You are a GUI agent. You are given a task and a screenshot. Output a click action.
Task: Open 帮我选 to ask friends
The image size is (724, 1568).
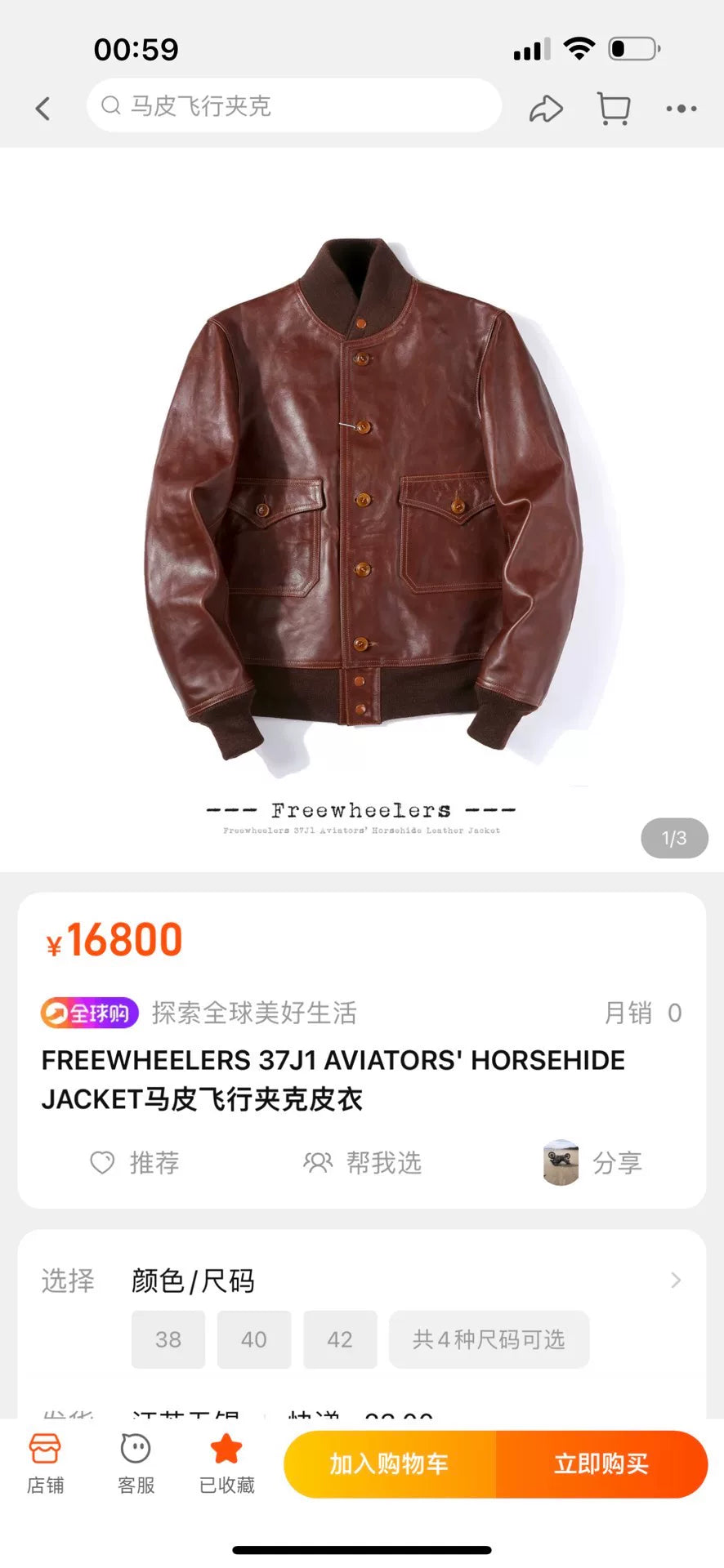pyautogui.click(x=363, y=1162)
